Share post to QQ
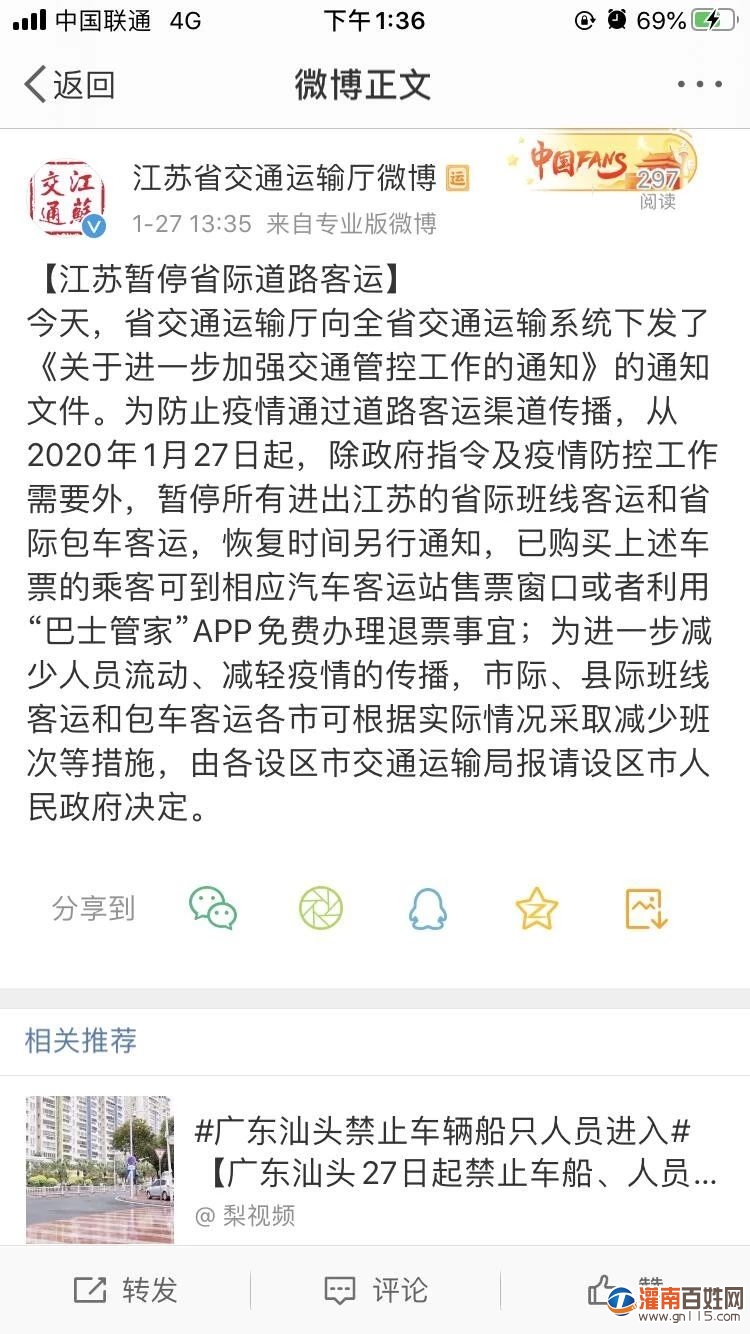750x1334 pixels. 428,908
